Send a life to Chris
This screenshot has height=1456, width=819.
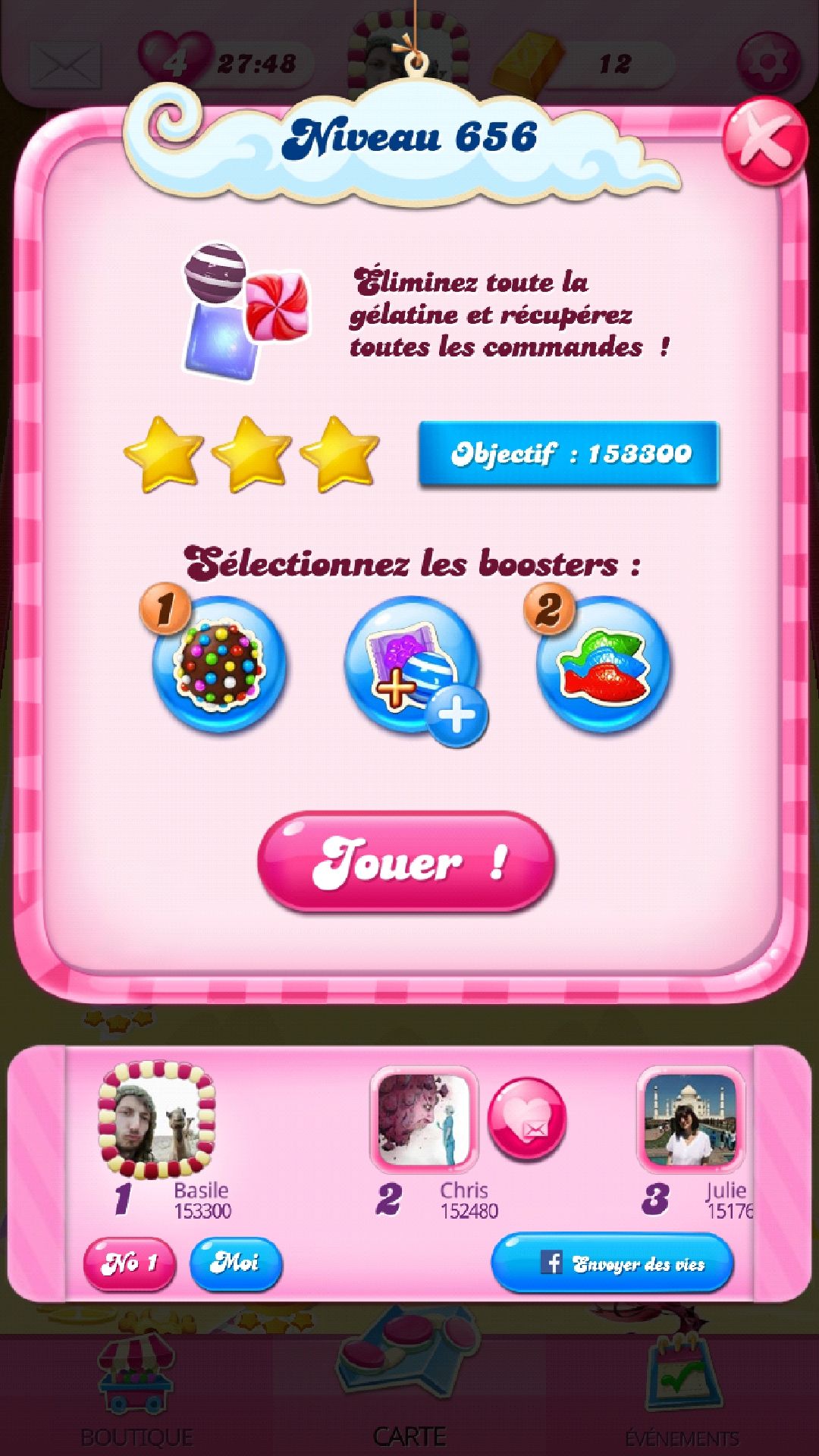tap(527, 1119)
